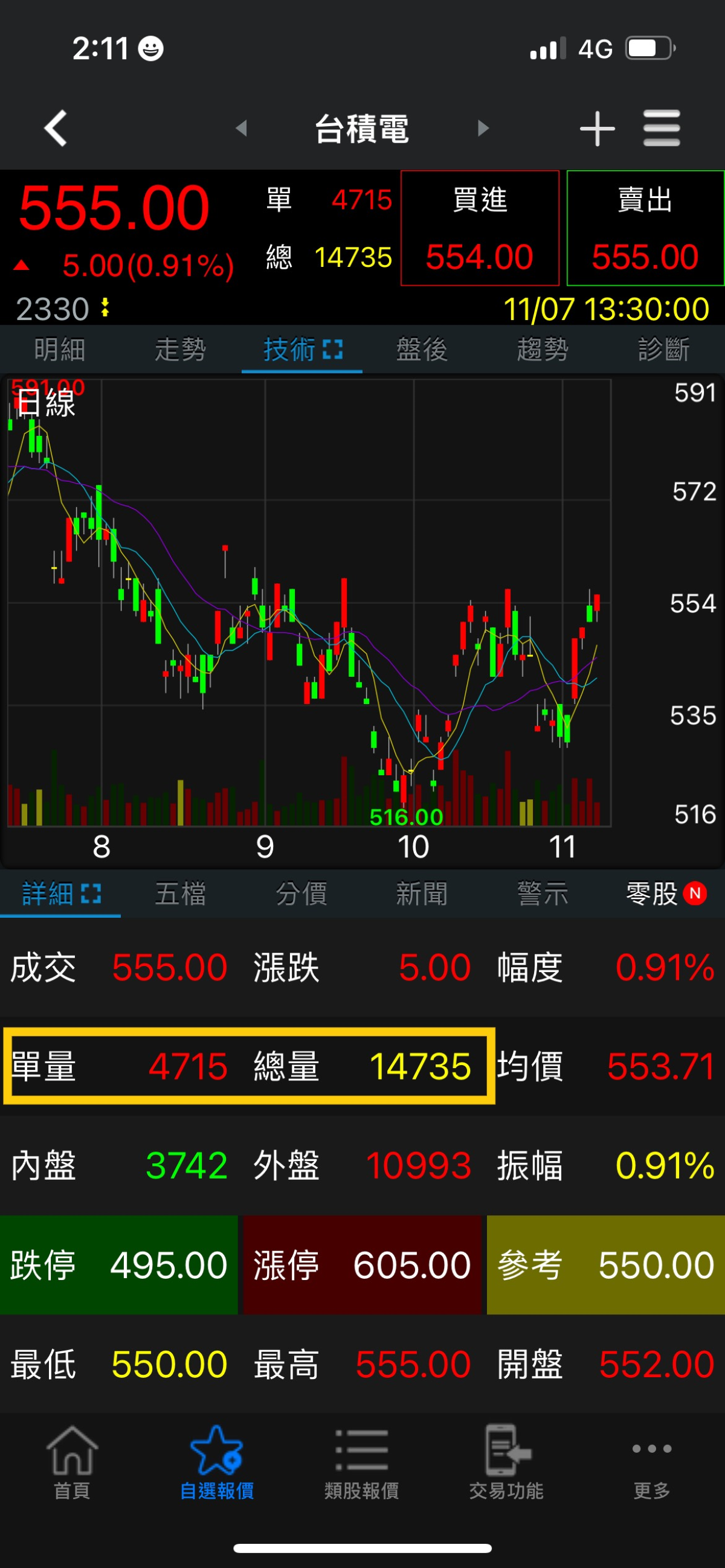Select the 分價 tab
This screenshot has width=725, height=1568.
tap(301, 894)
